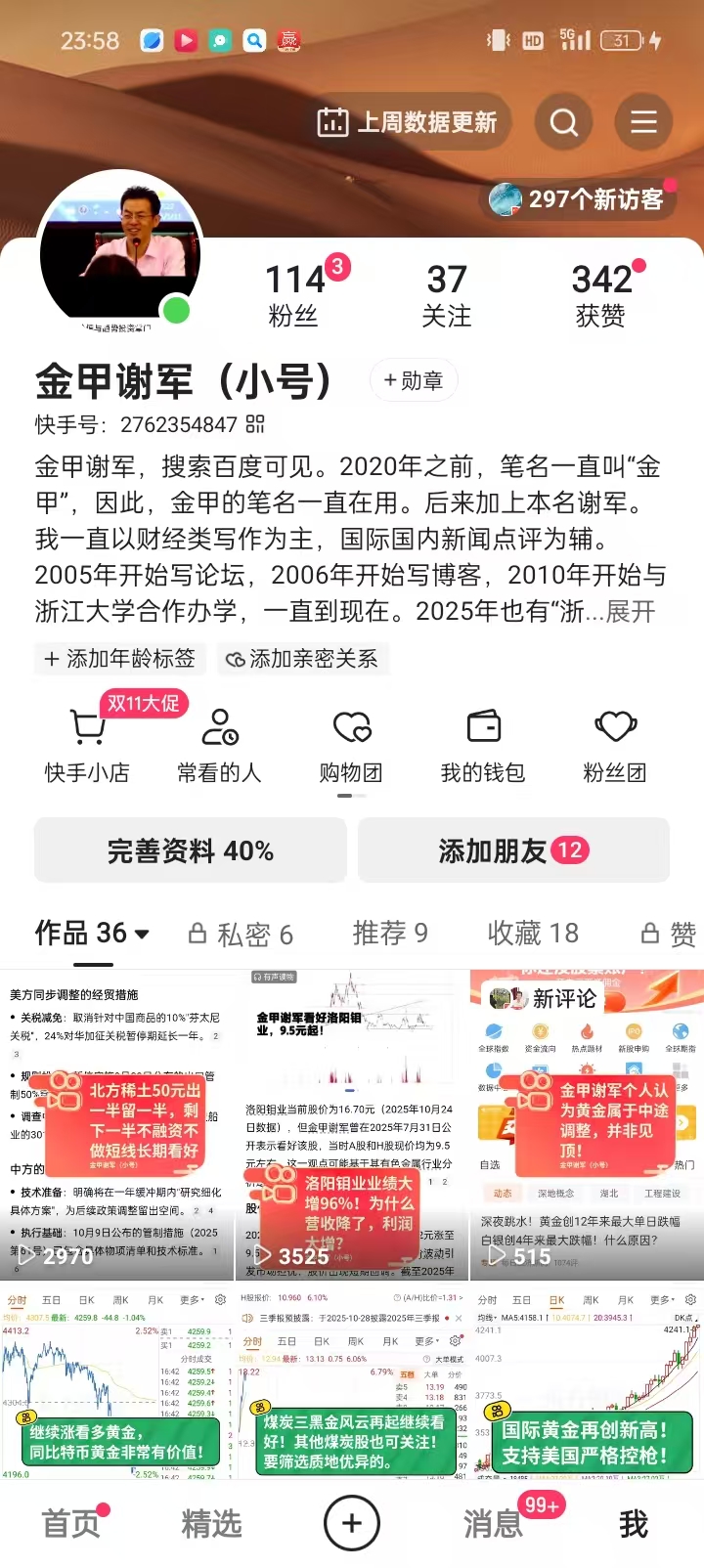The image size is (704, 1568).
Task: Open the search icon in the header
Action: [564, 122]
